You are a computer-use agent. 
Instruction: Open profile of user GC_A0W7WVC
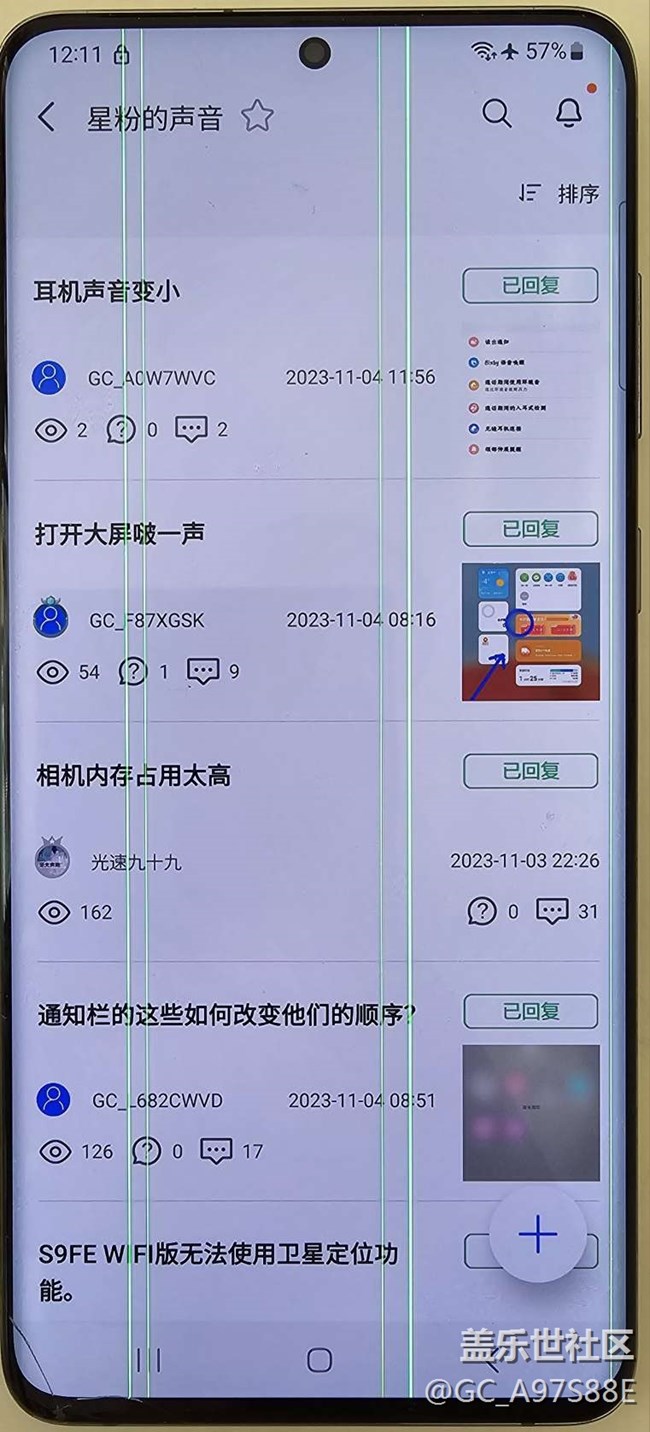50,377
